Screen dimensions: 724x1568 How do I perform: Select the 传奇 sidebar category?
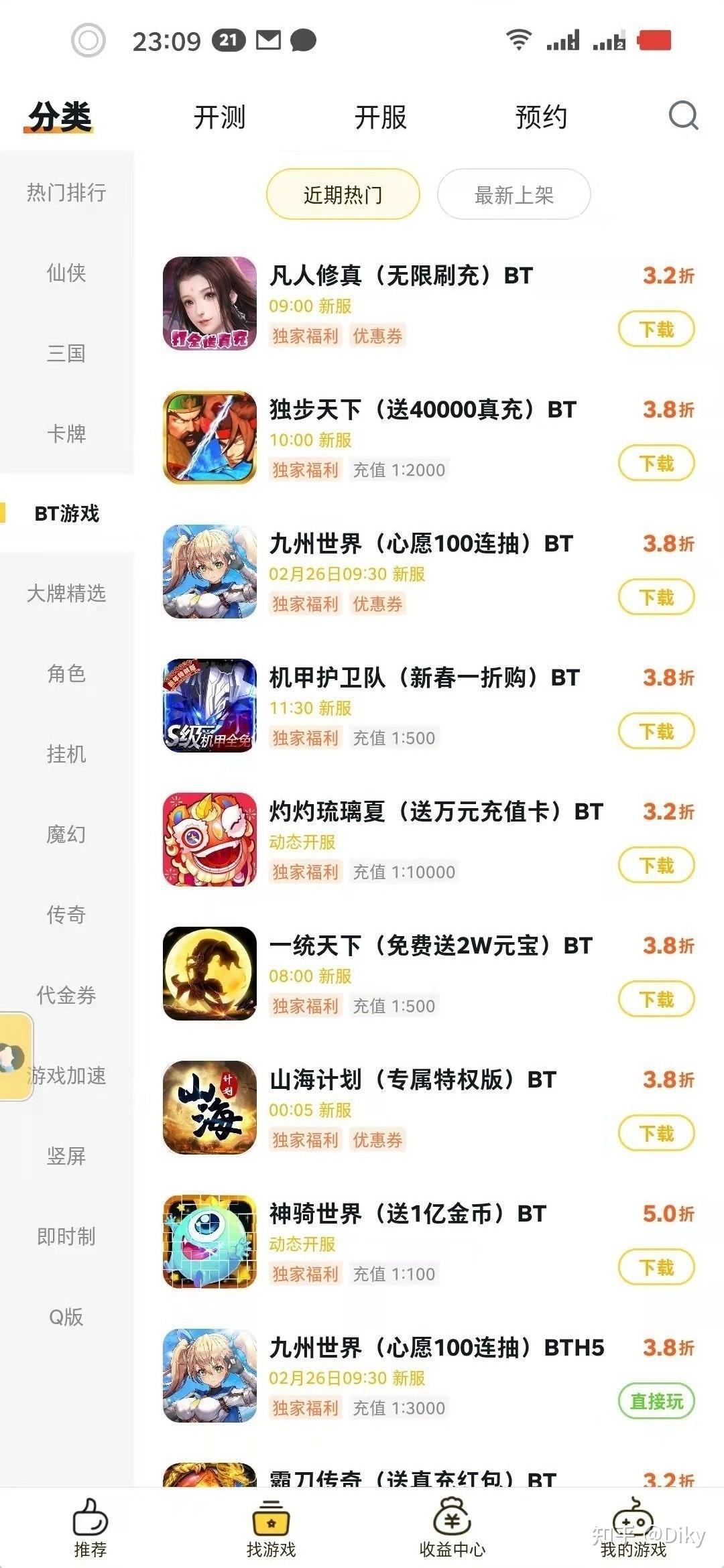tap(66, 915)
